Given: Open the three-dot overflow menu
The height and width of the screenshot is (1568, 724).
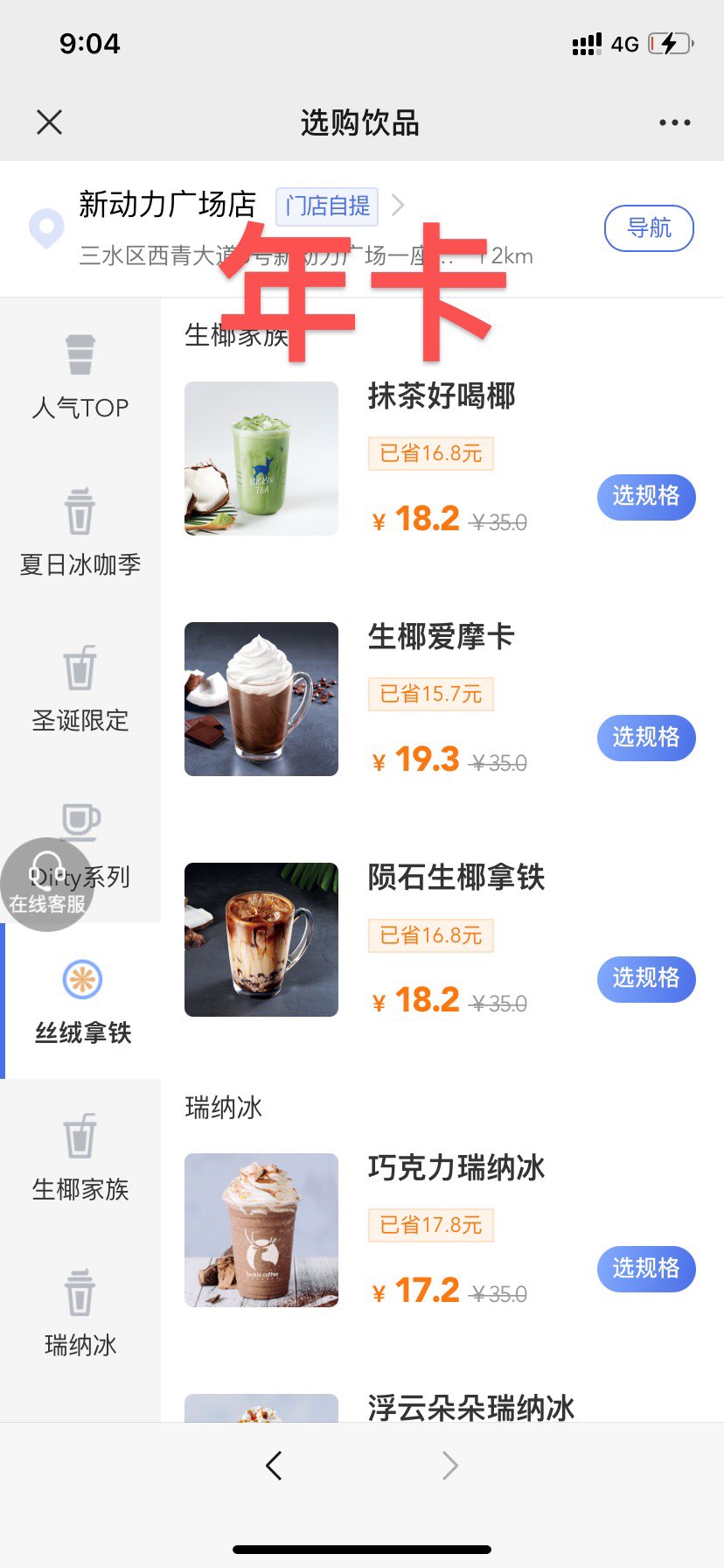Looking at the screenshot, I should [674, 122].
